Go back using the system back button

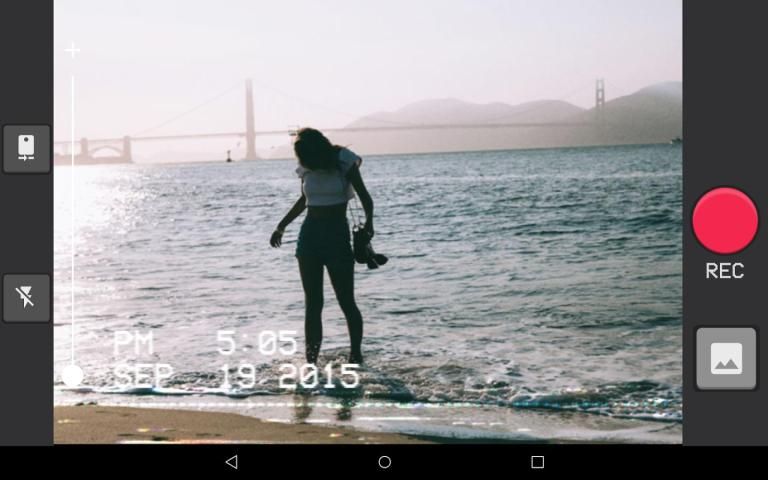coord(231,462)
